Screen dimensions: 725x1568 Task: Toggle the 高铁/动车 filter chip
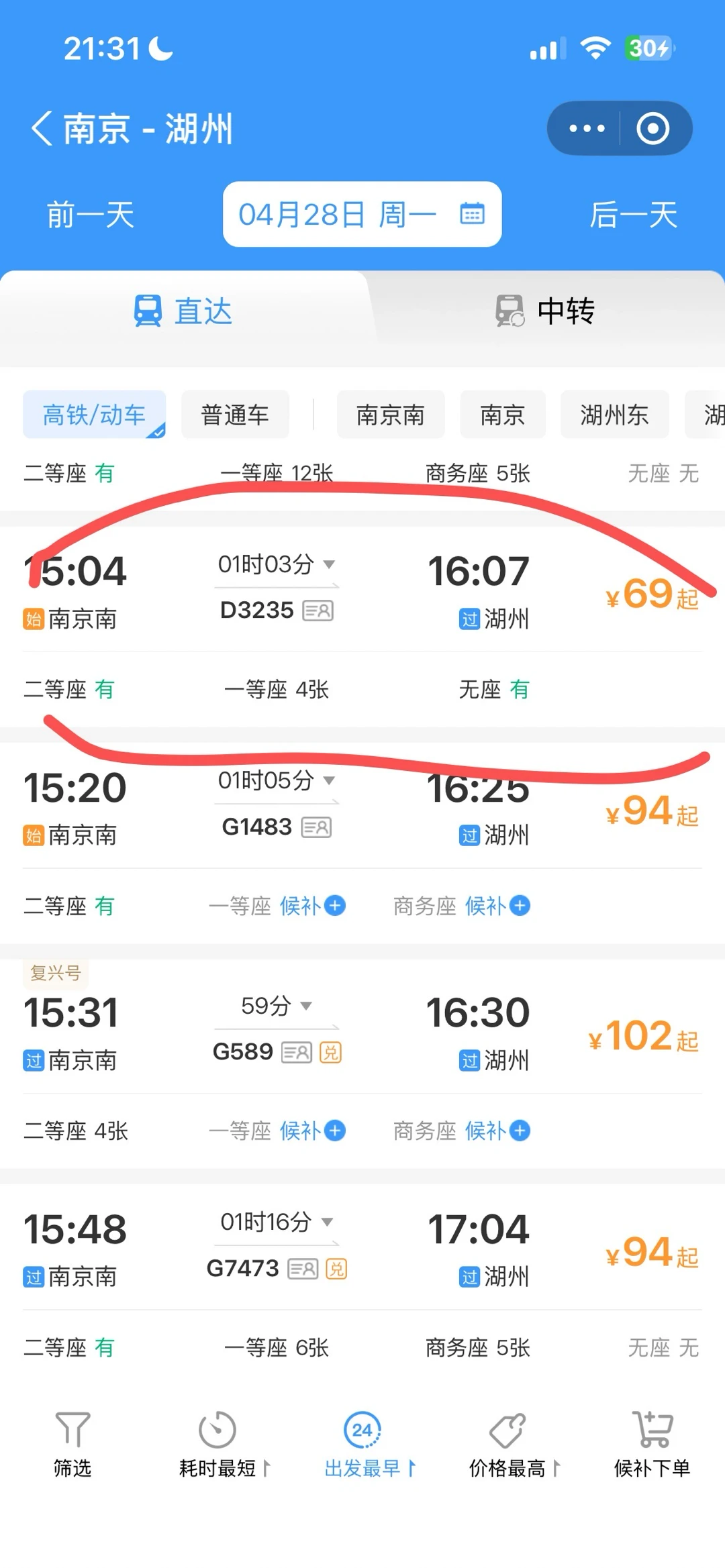coord(95,415)
